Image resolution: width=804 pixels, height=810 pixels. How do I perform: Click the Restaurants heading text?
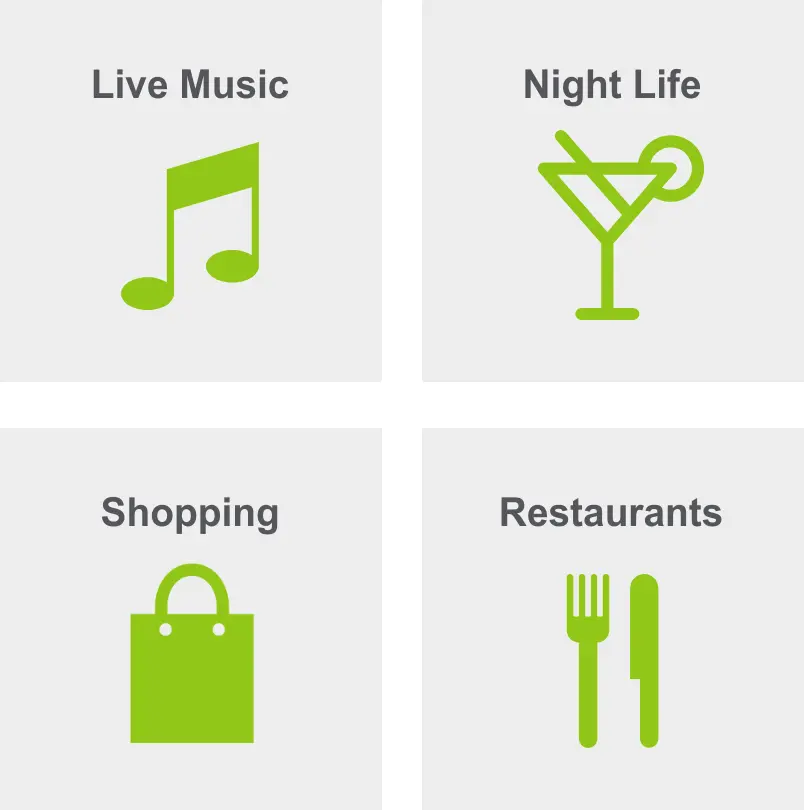611,511
